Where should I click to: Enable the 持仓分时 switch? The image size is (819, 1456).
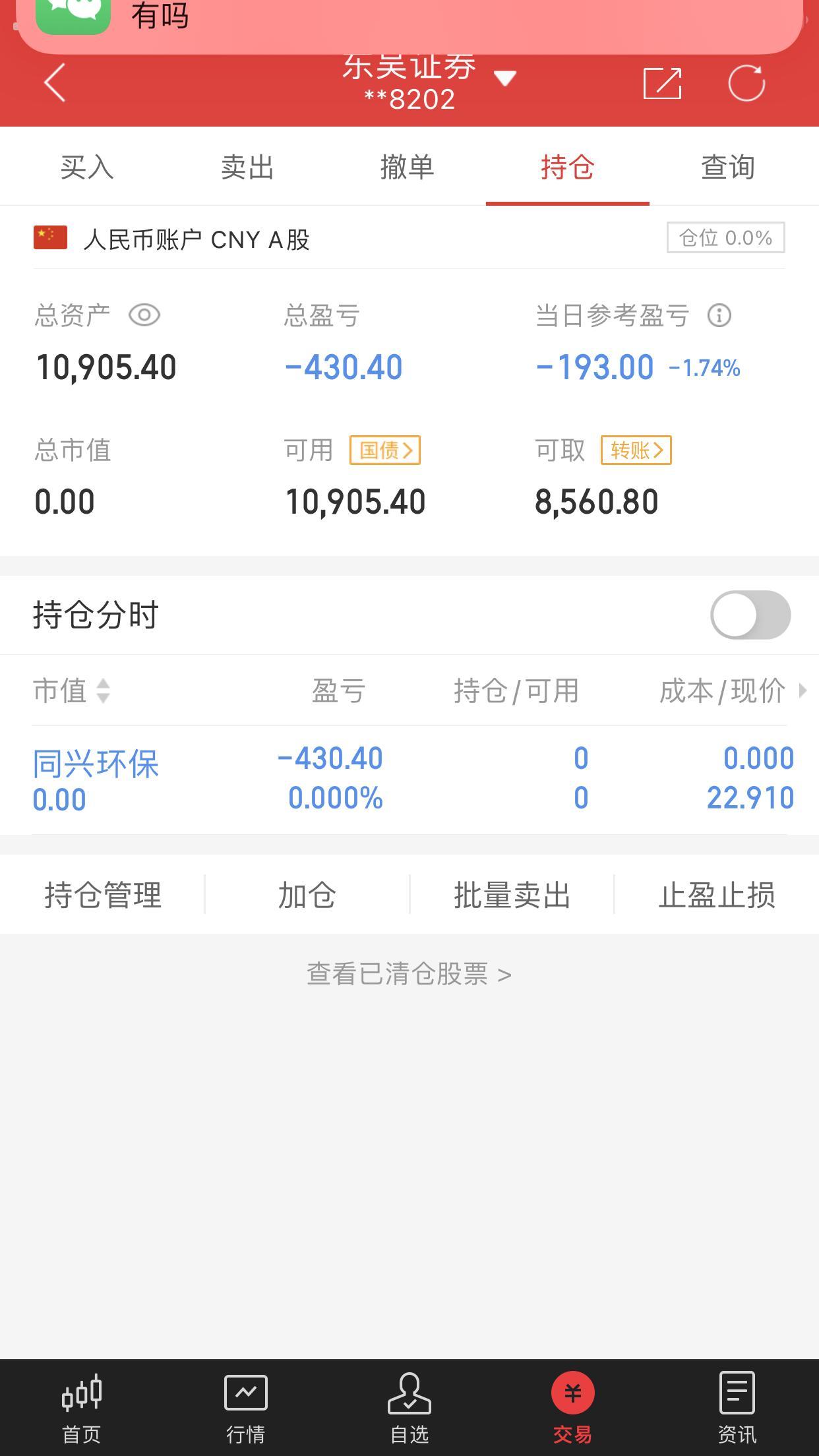pos(750,615)
